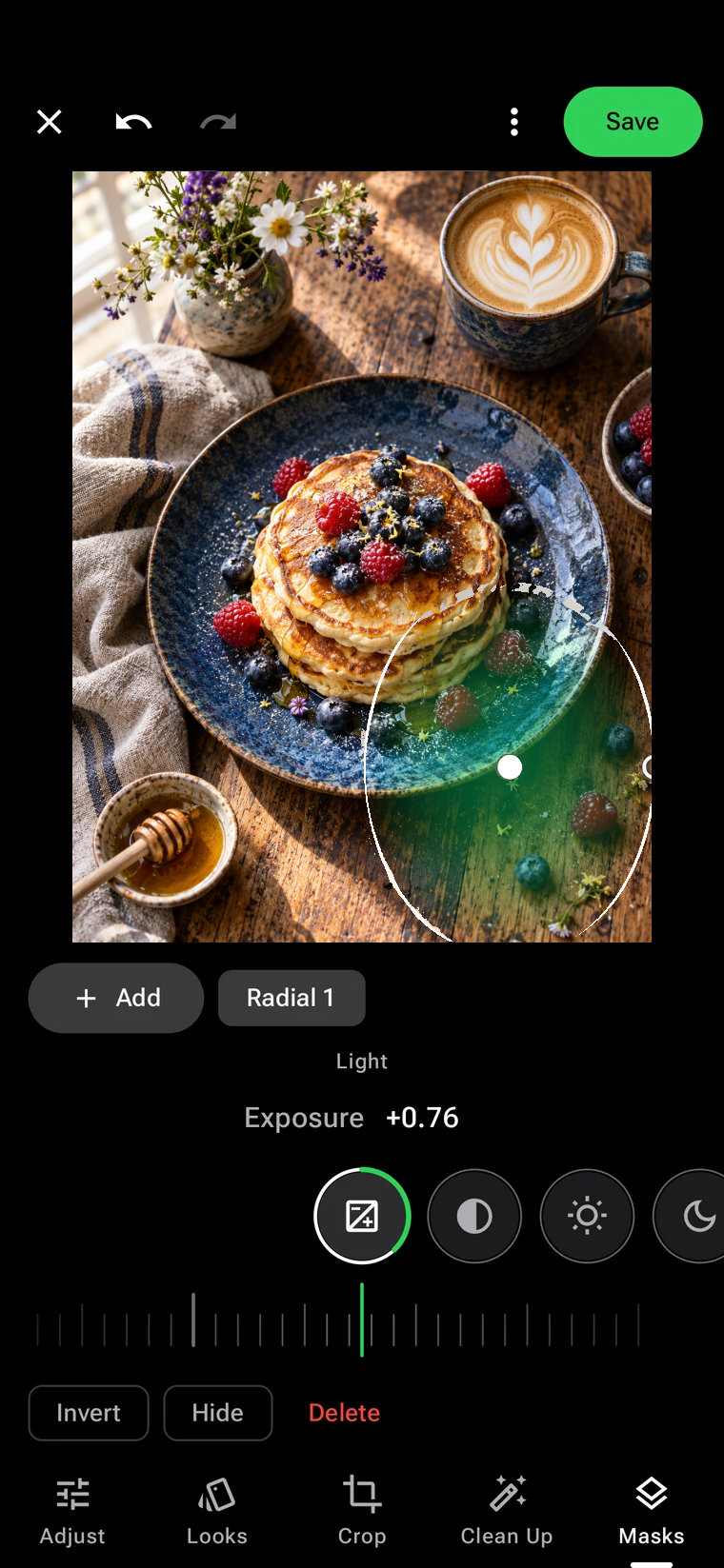This screenshot has width=724, height=1568.
Task: Open the Clean Up tab
Action: click(507, 1511)
